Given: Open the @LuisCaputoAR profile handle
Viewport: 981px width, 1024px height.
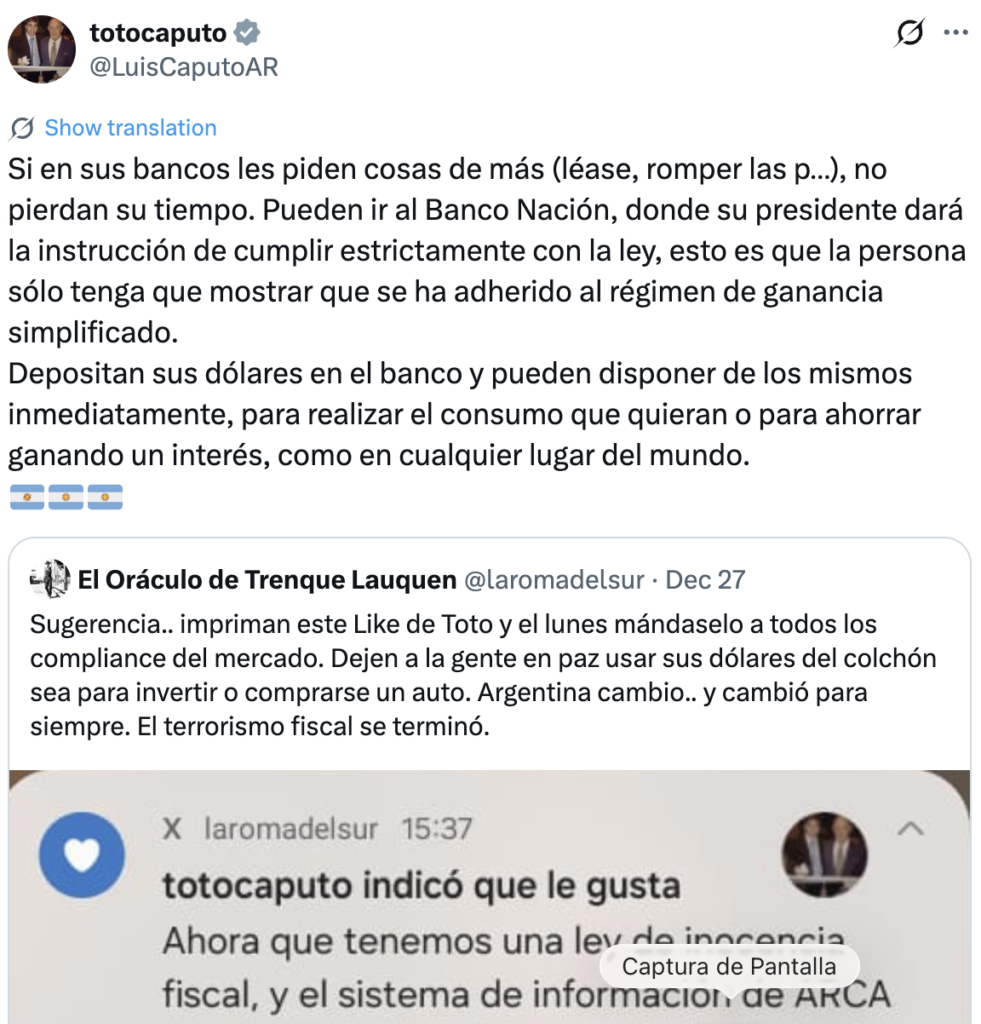Looking at the screenshot, I should [184, 67].
